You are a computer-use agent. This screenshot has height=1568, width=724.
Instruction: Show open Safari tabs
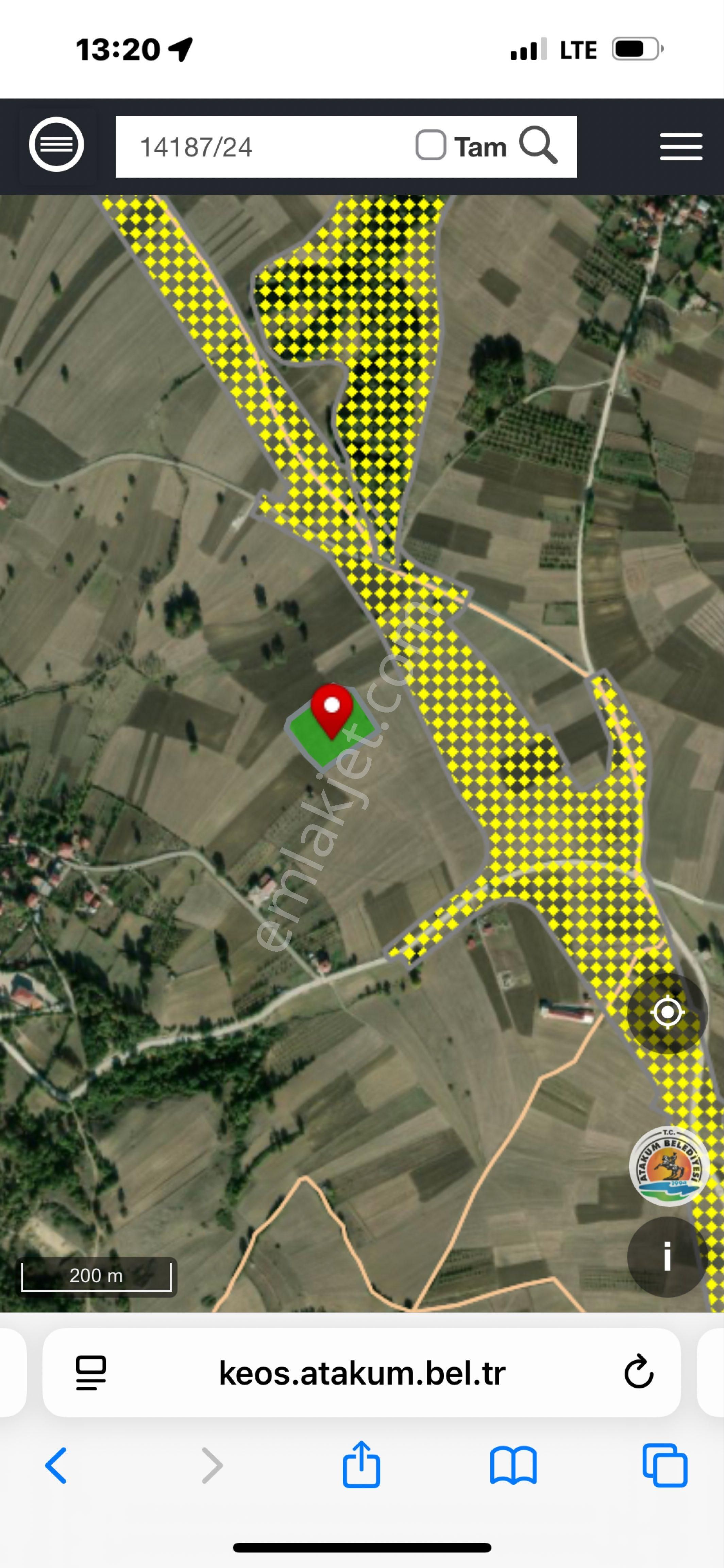pyautogui.click(x=664, y=1466)
